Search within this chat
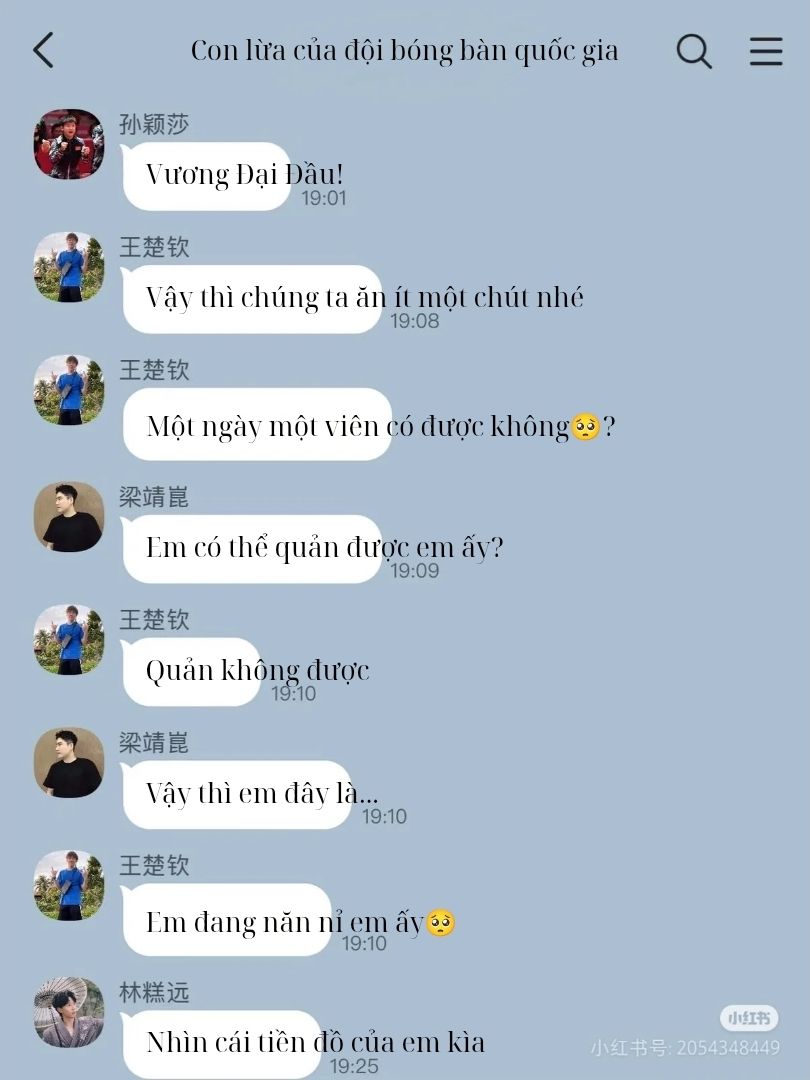The height and width of the screenshot is (1080, 810). click(x=693, y=51)
